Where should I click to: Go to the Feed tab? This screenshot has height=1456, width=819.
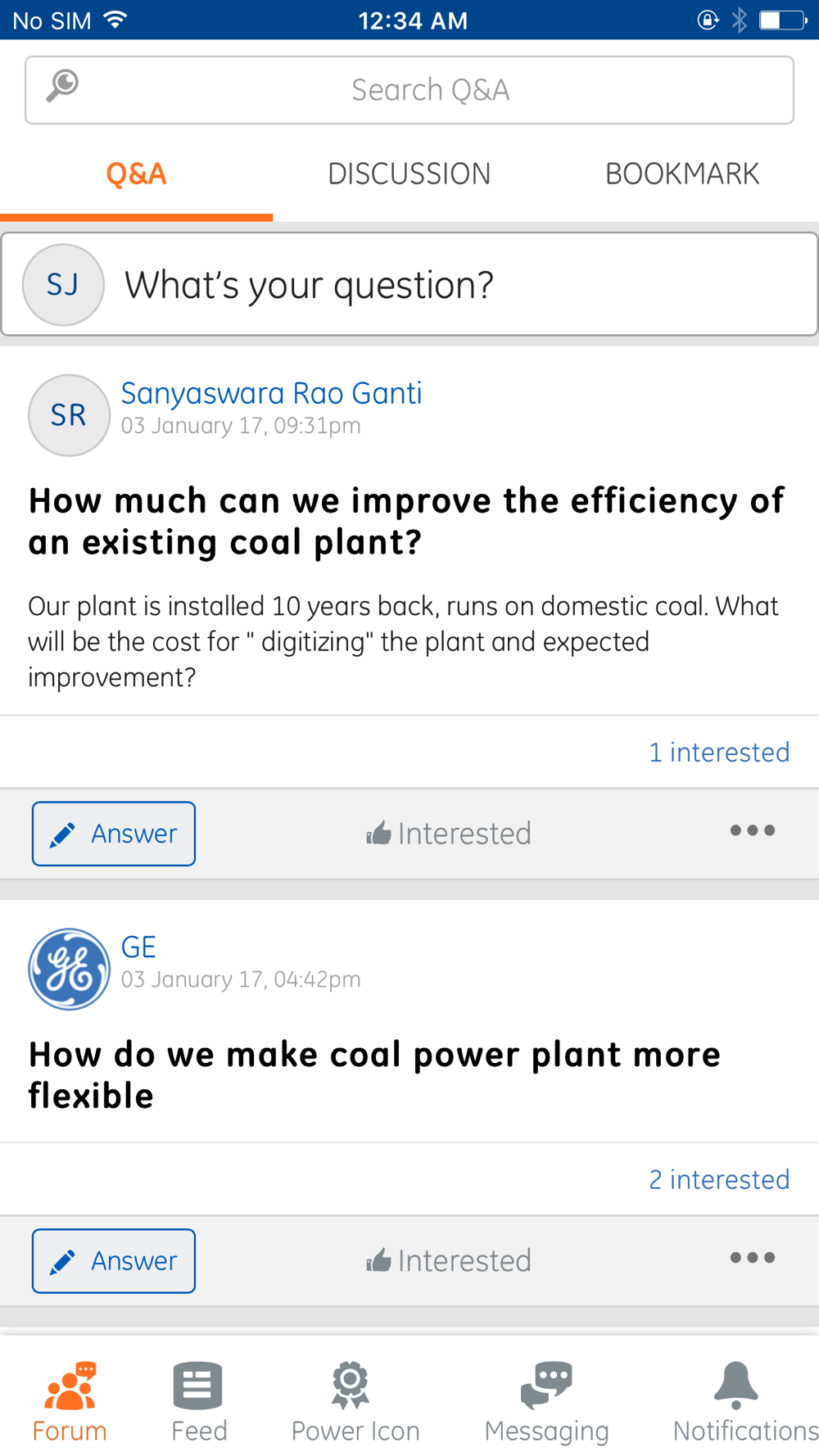click(x=199, y=1402)
